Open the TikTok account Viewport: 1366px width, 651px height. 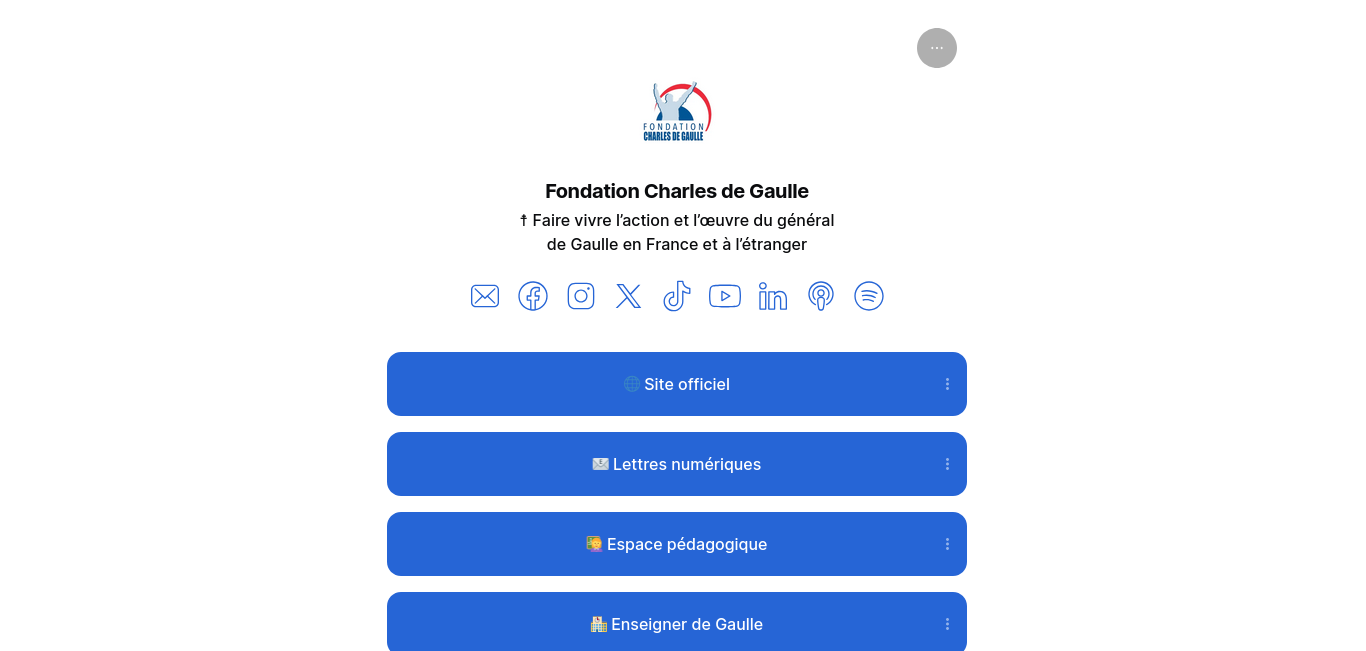(x=677, y=296)
